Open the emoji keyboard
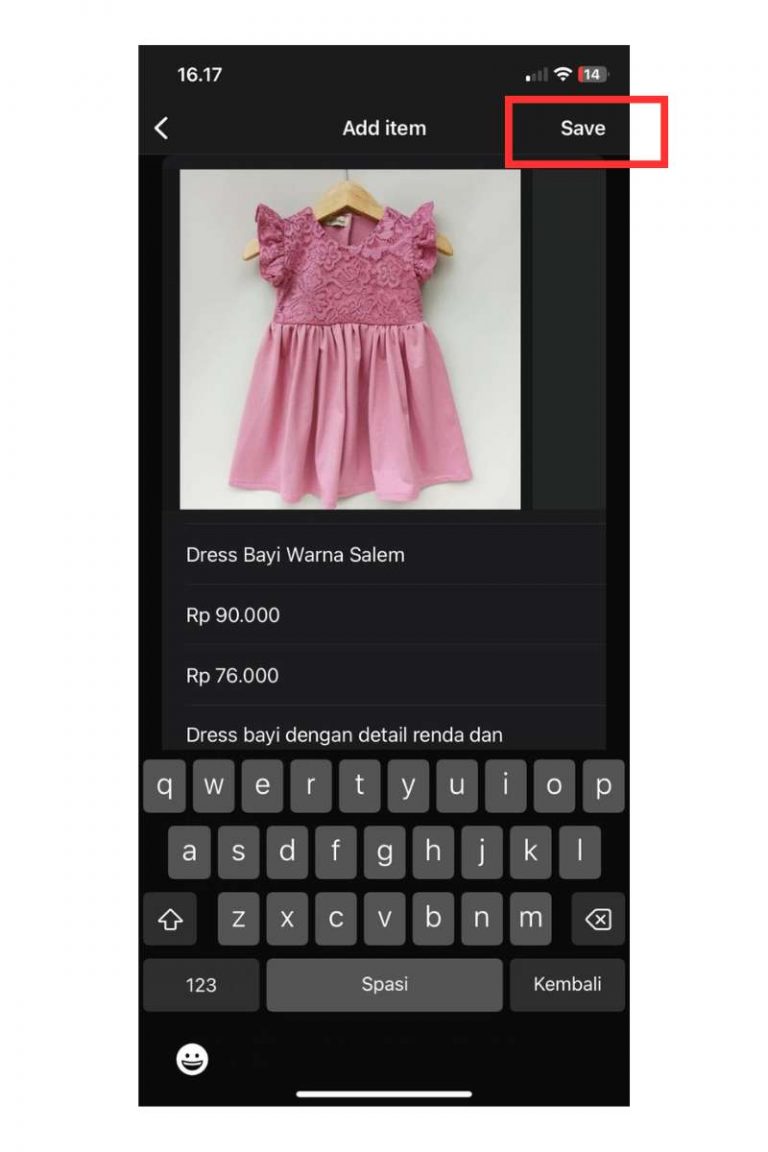The width and height of the screenshot is (768, 1152). point(192,1059)
